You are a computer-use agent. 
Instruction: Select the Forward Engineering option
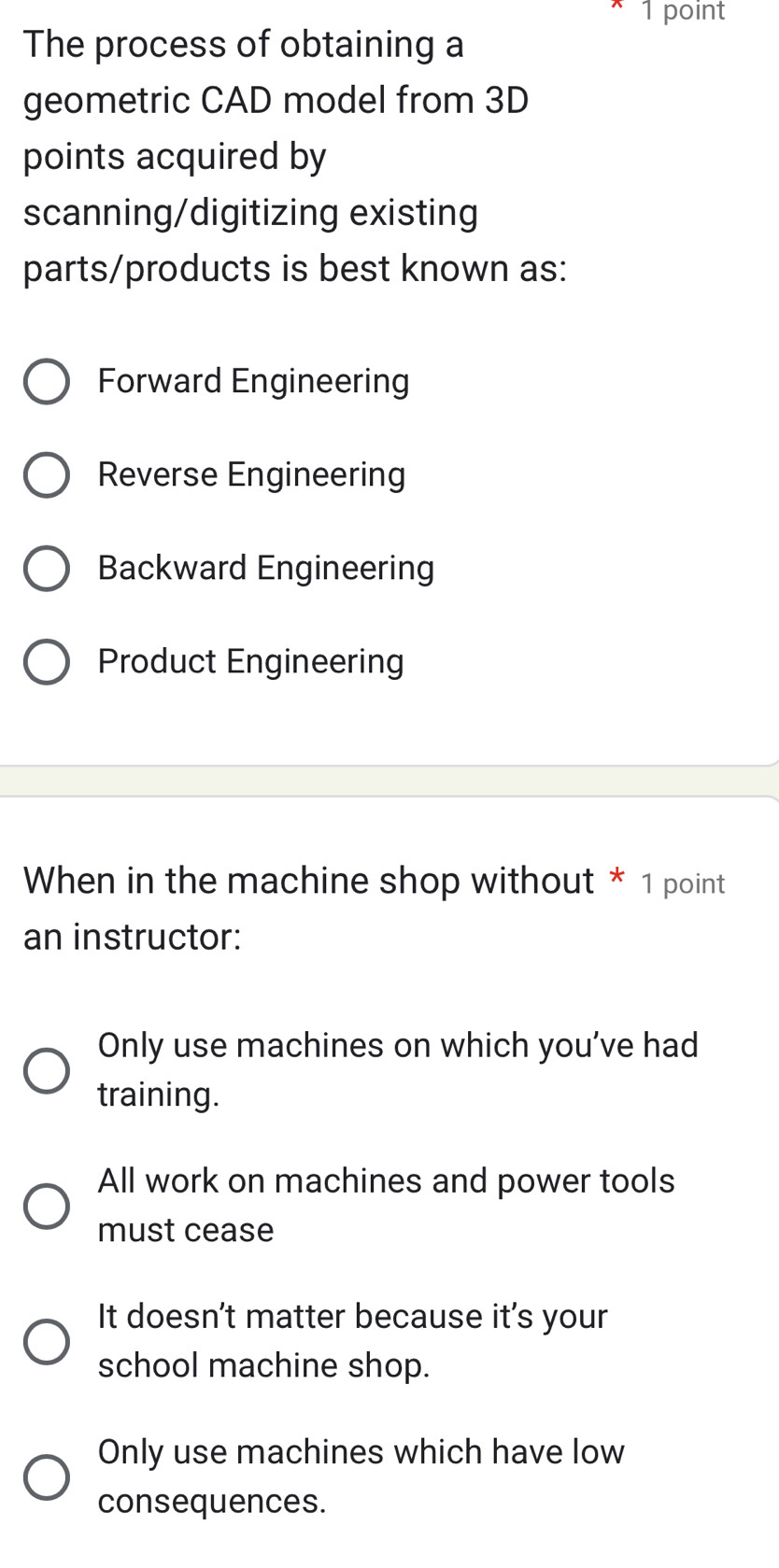(46, 382)
